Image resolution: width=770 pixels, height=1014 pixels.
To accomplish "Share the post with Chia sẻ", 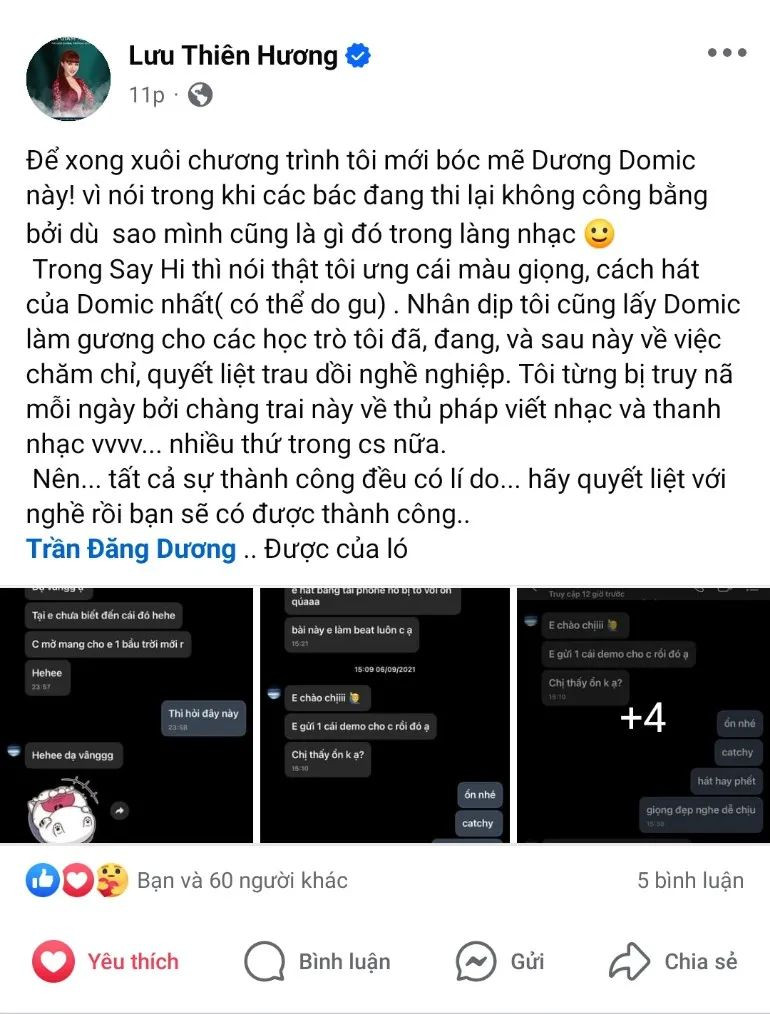I will pos(673,962).
